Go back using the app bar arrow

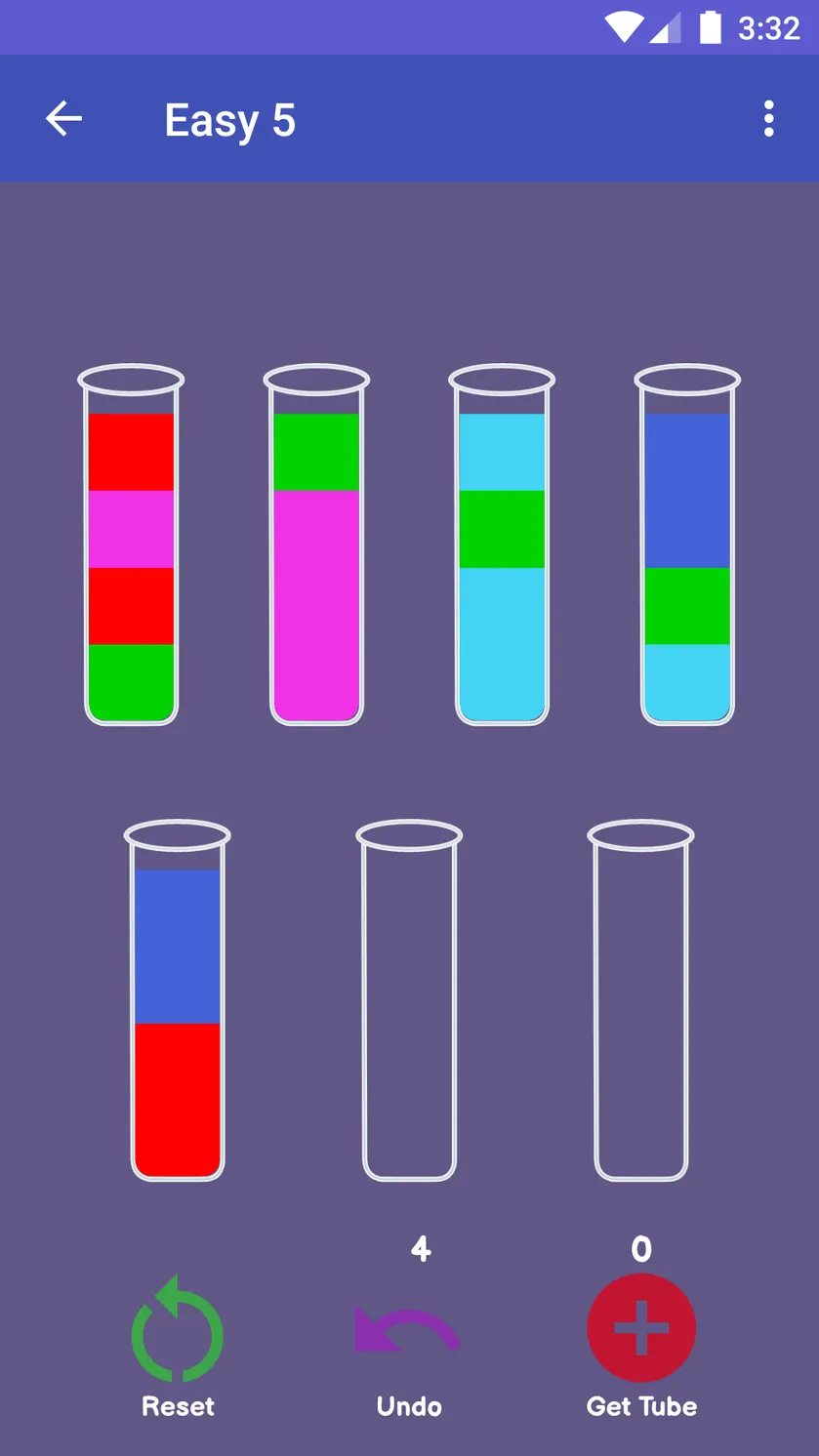click(63, 119)
